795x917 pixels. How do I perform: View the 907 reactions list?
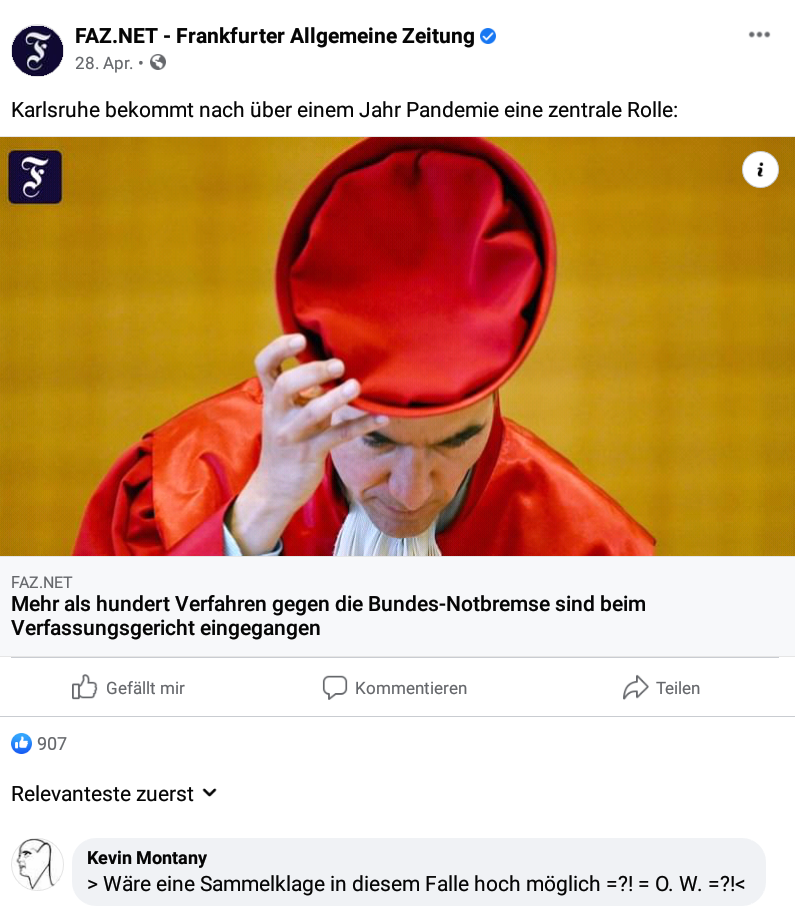pos(39,744)
